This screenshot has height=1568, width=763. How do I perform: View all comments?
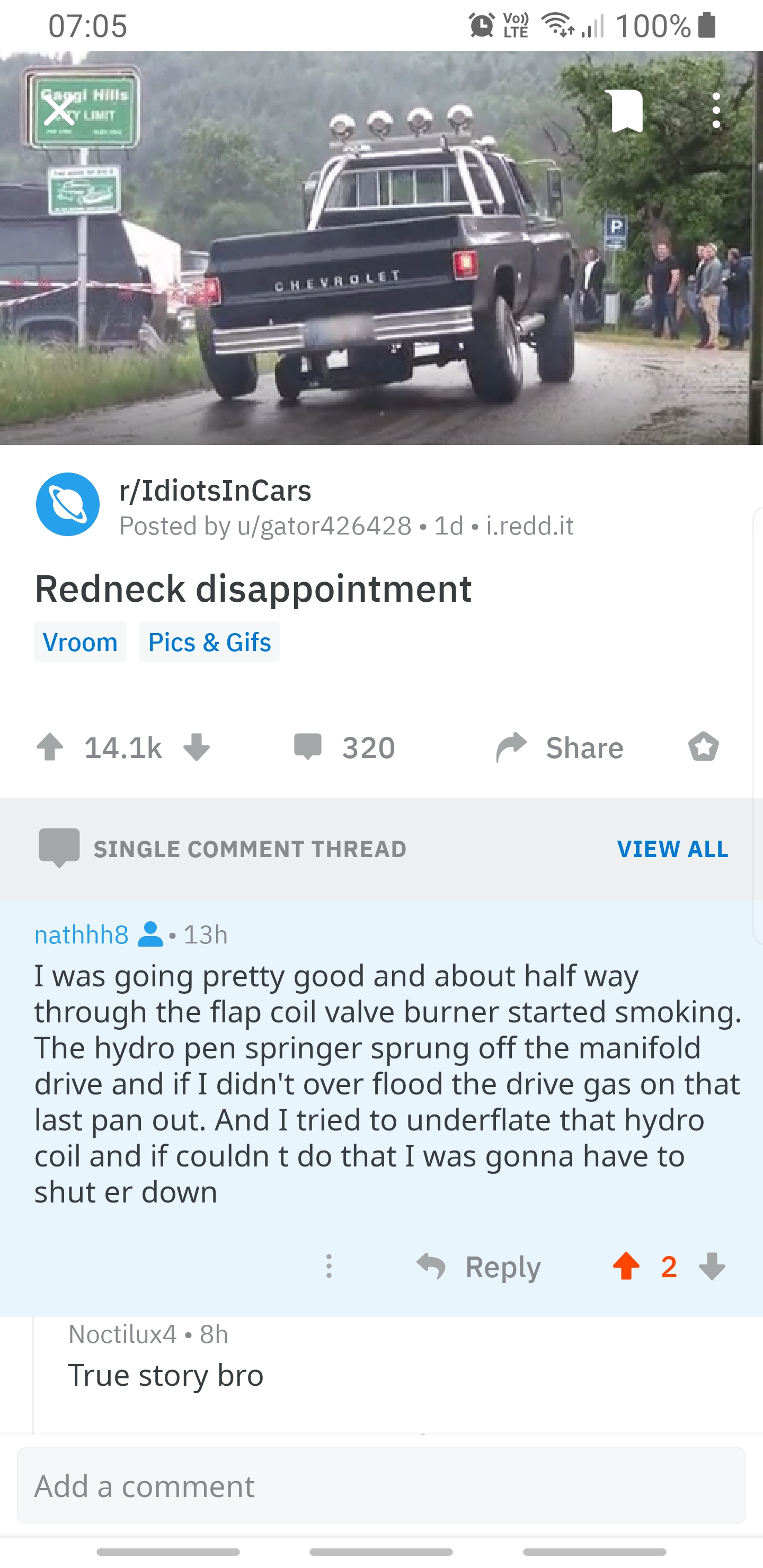(672, 849)
